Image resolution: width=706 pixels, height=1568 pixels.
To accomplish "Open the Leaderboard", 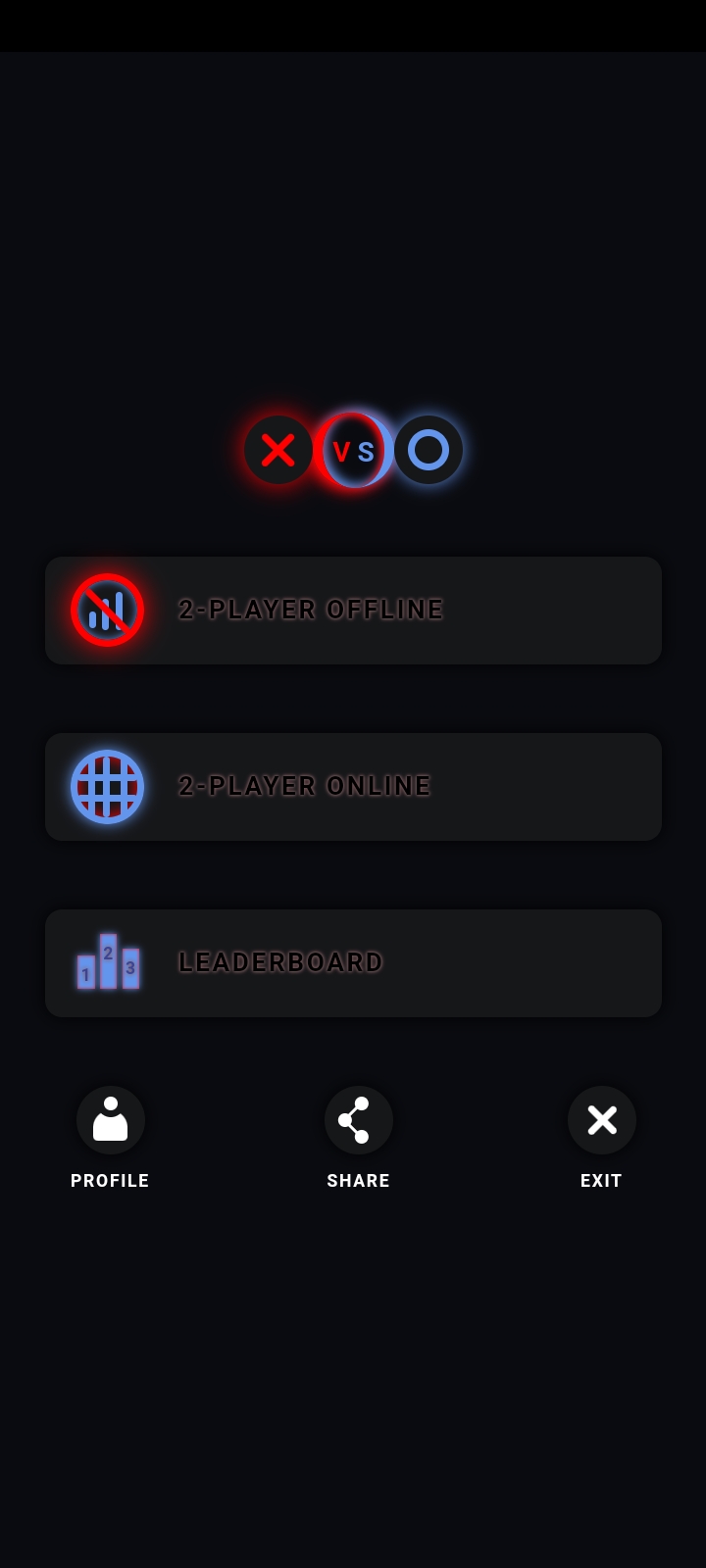I will click(353, 963).
